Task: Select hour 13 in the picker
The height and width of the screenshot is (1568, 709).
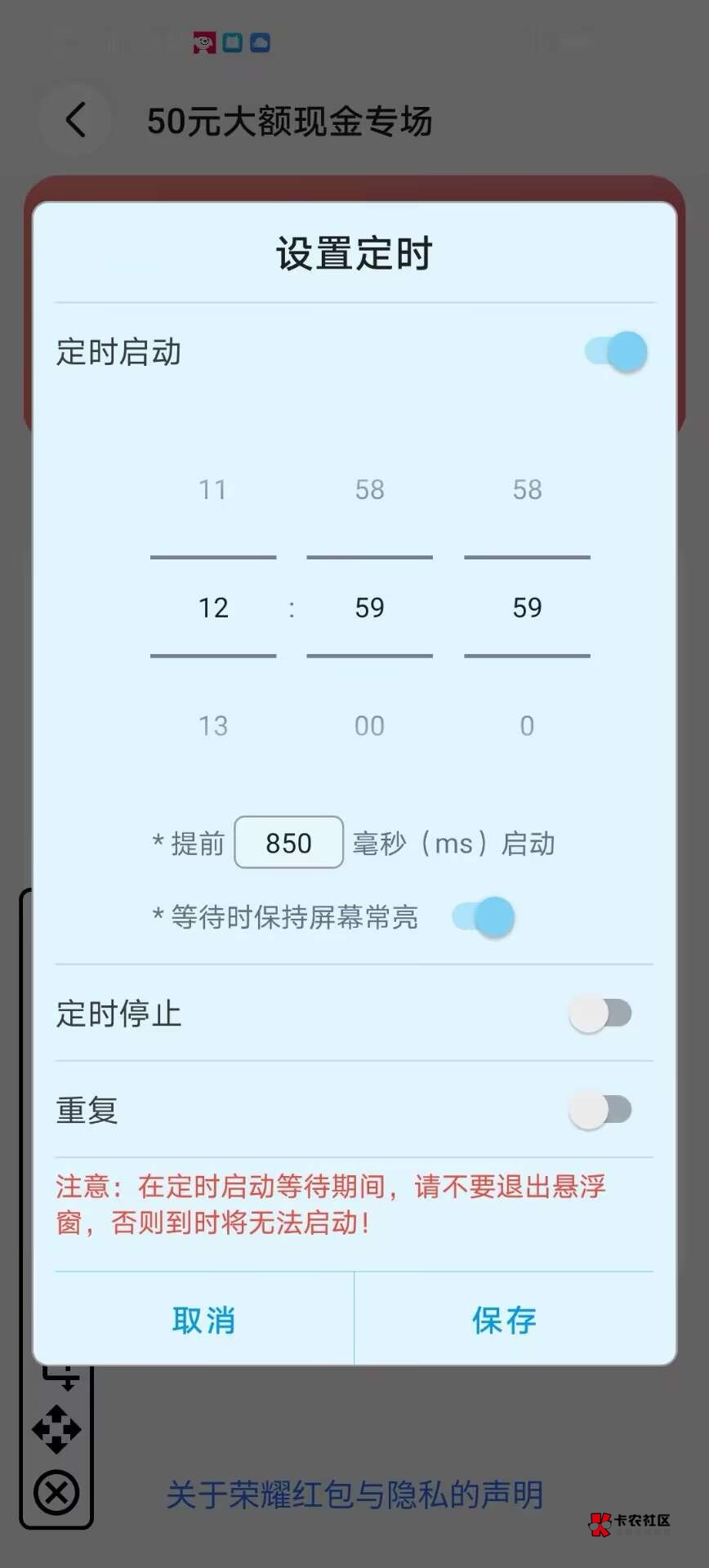Action: pyautogui.click(x=213, y=725)
